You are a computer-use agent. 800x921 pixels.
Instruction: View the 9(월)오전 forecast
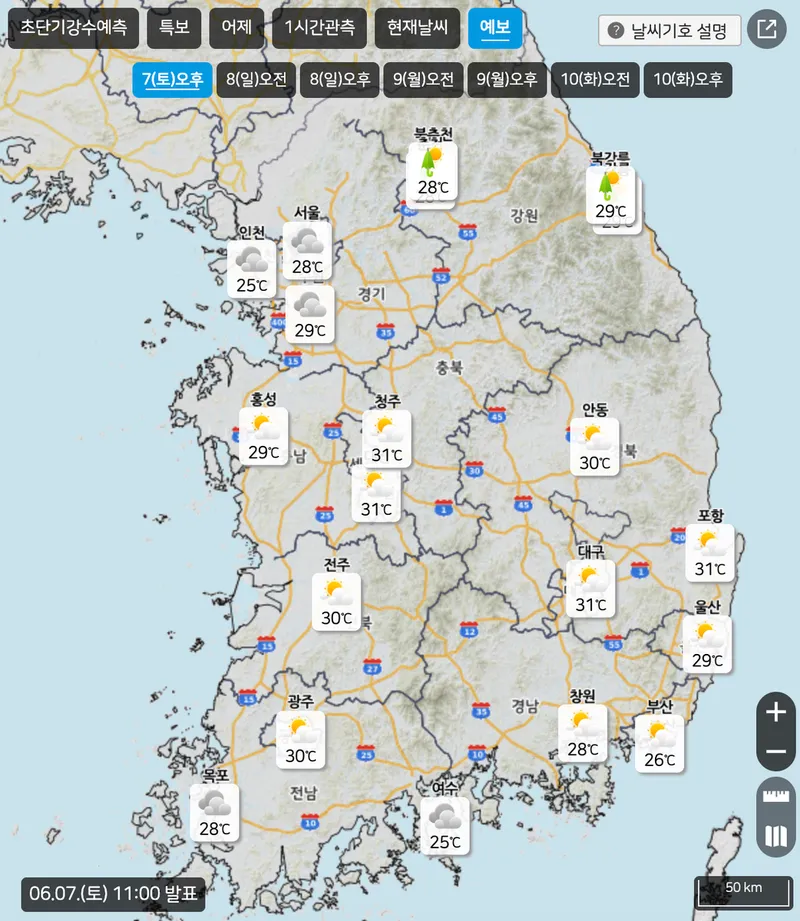(423, 80)
